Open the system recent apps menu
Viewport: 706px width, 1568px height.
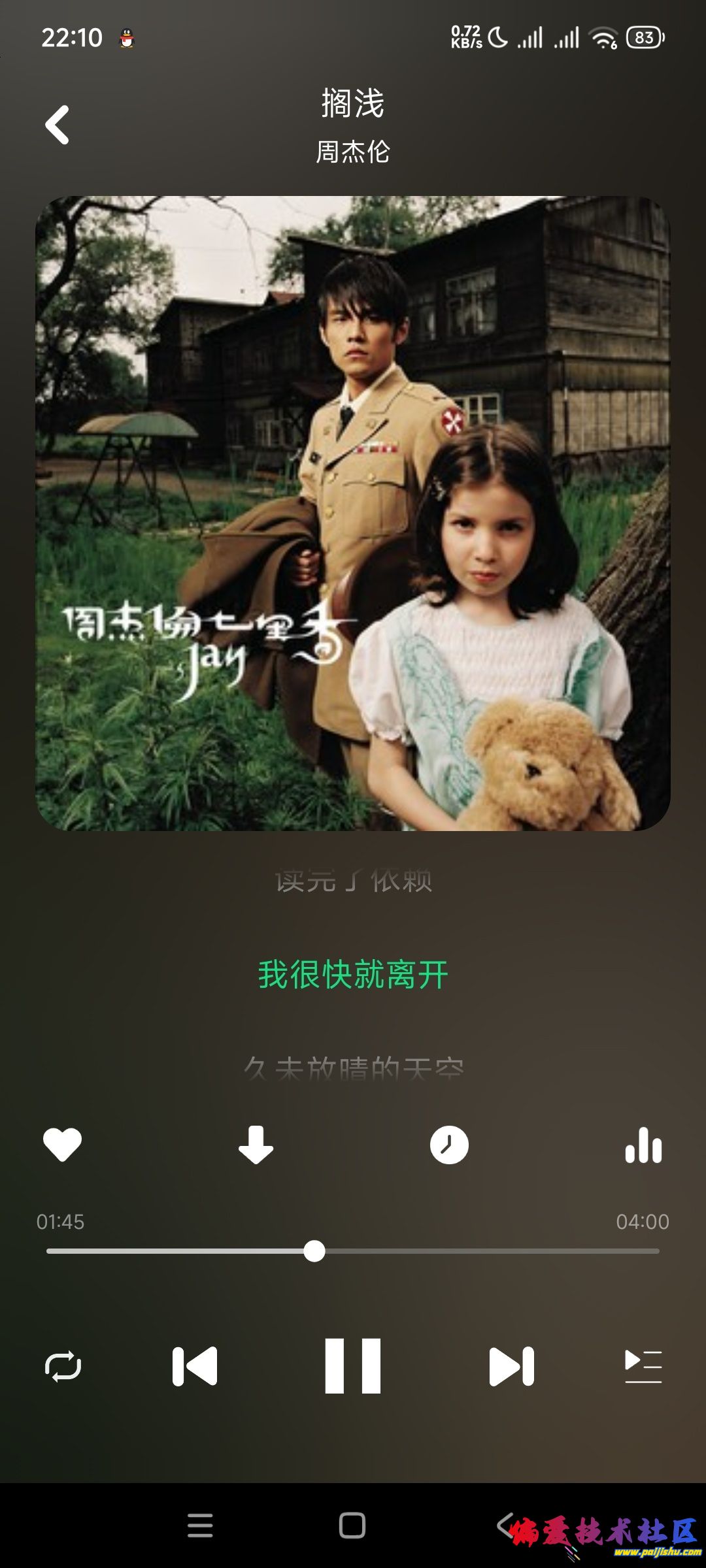200,1526
